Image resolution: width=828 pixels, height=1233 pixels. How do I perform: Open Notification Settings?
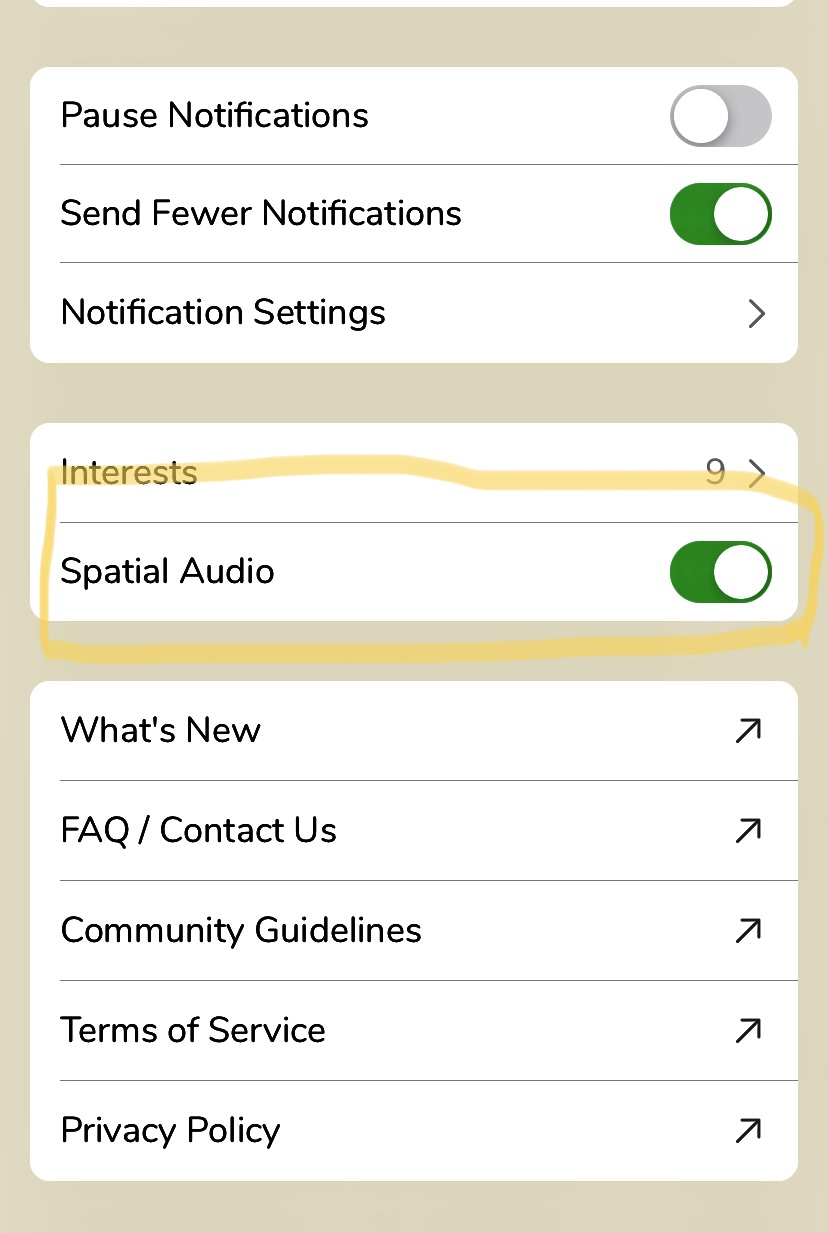click(414, 313)
